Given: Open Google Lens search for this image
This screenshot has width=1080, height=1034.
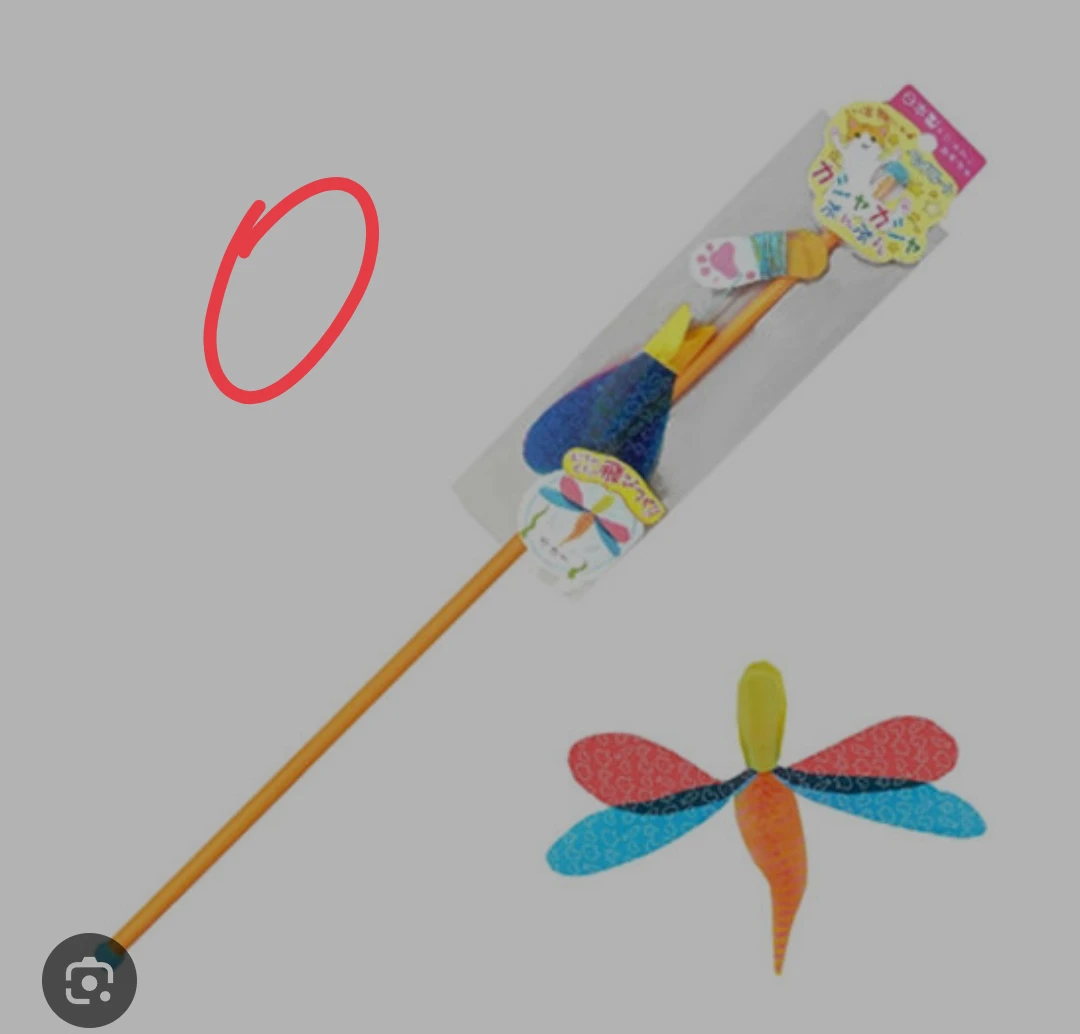Looking at the screenshot, I should tap(90, 980).
